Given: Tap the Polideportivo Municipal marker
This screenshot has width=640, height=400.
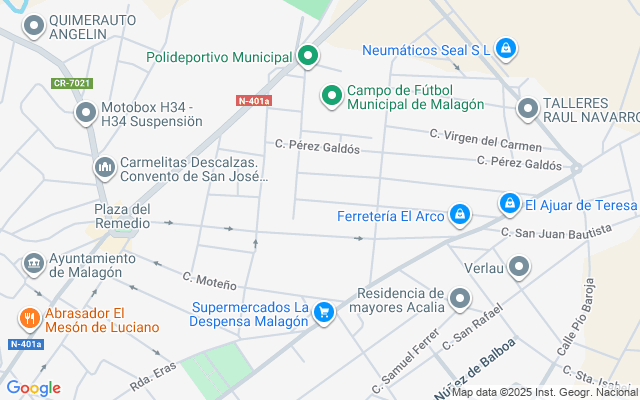Looking at the screenshot, I should (x=308, y=57).
